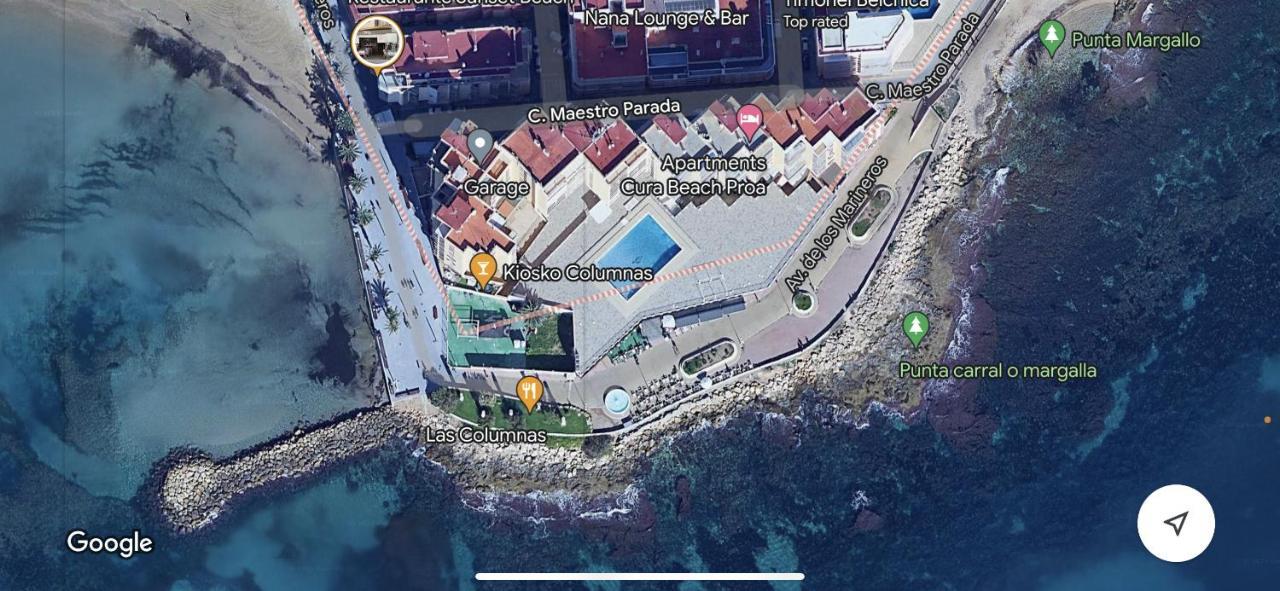Image resolution: width=1280 pixels, height=591 pixels.
Task: Tap the Garage location pin
Action: (x=480, y=145)
